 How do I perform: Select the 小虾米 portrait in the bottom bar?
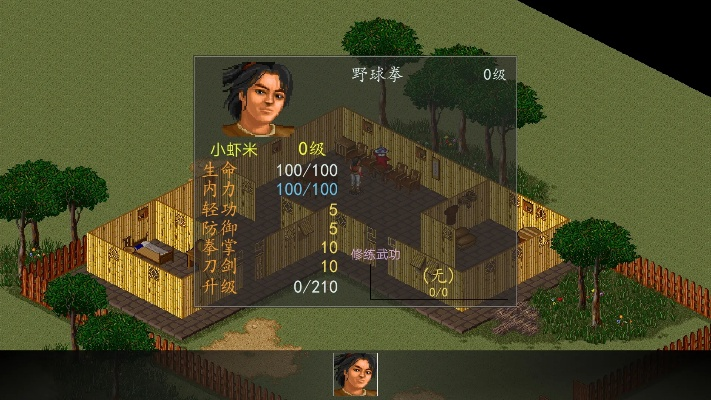(x=355, y=374)
